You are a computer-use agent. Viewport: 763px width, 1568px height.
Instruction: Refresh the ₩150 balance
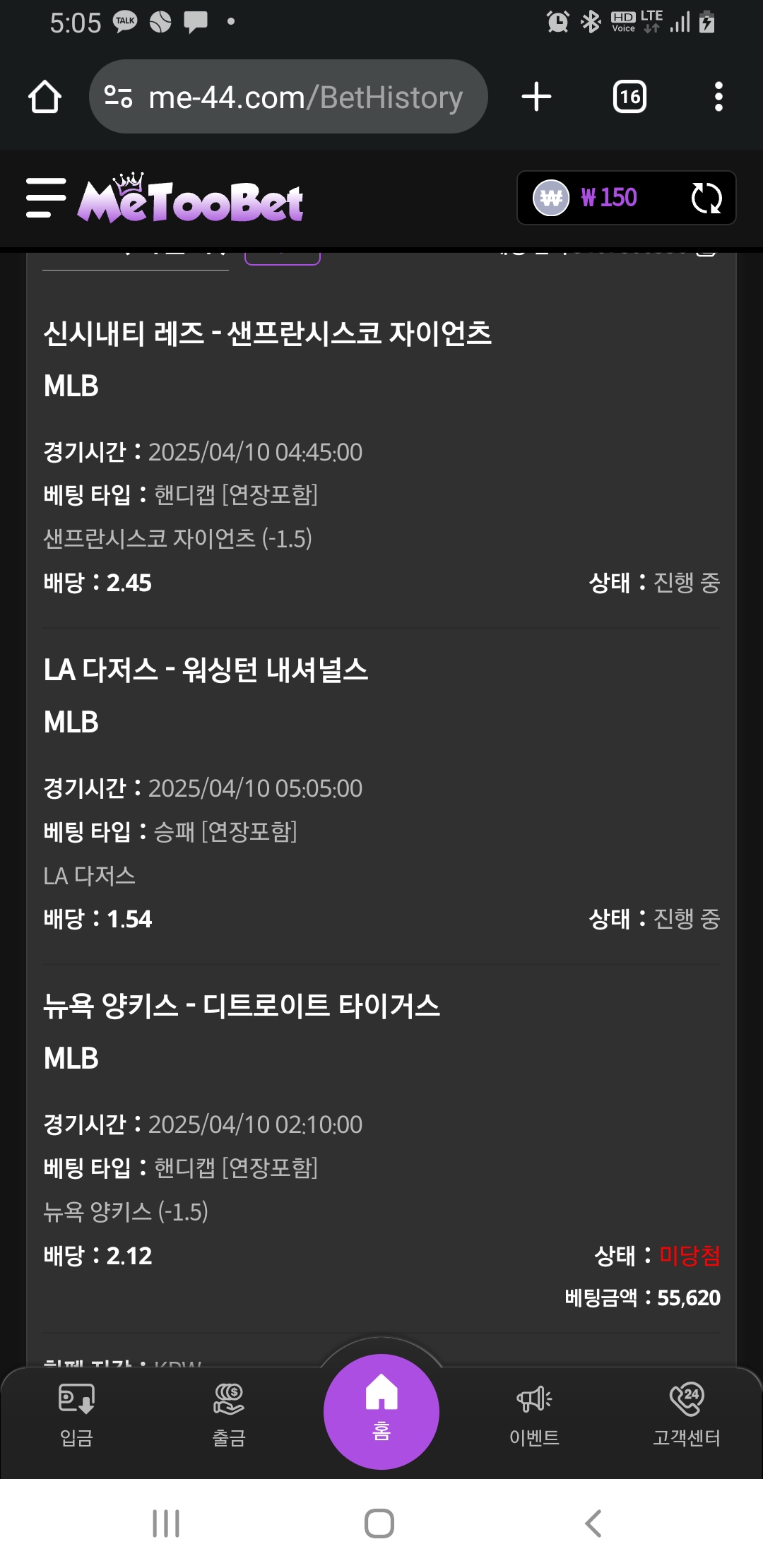pos(706,198)
